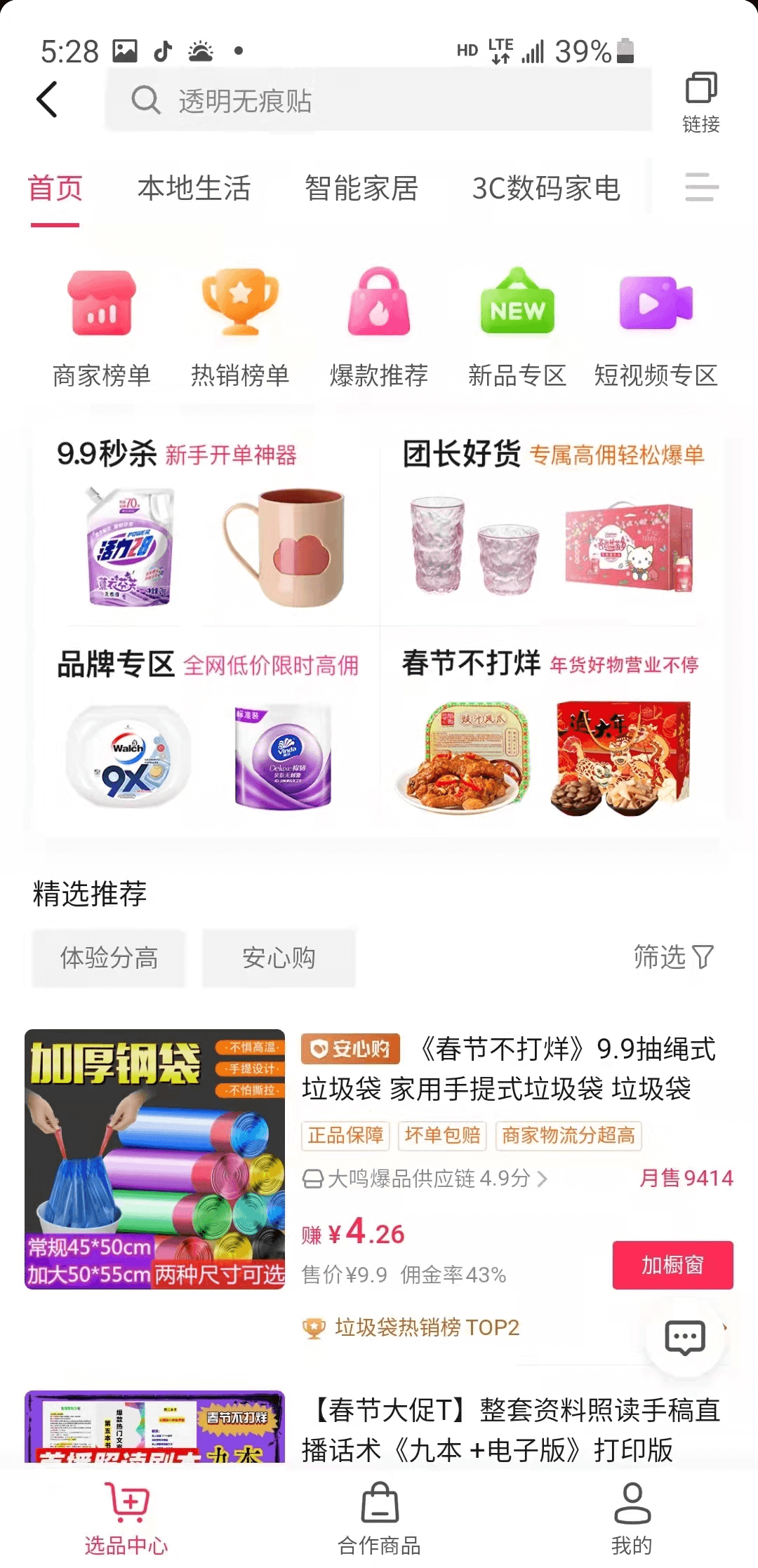Select the 体验分高 filter chip
758x1568 pixels.
109,958
